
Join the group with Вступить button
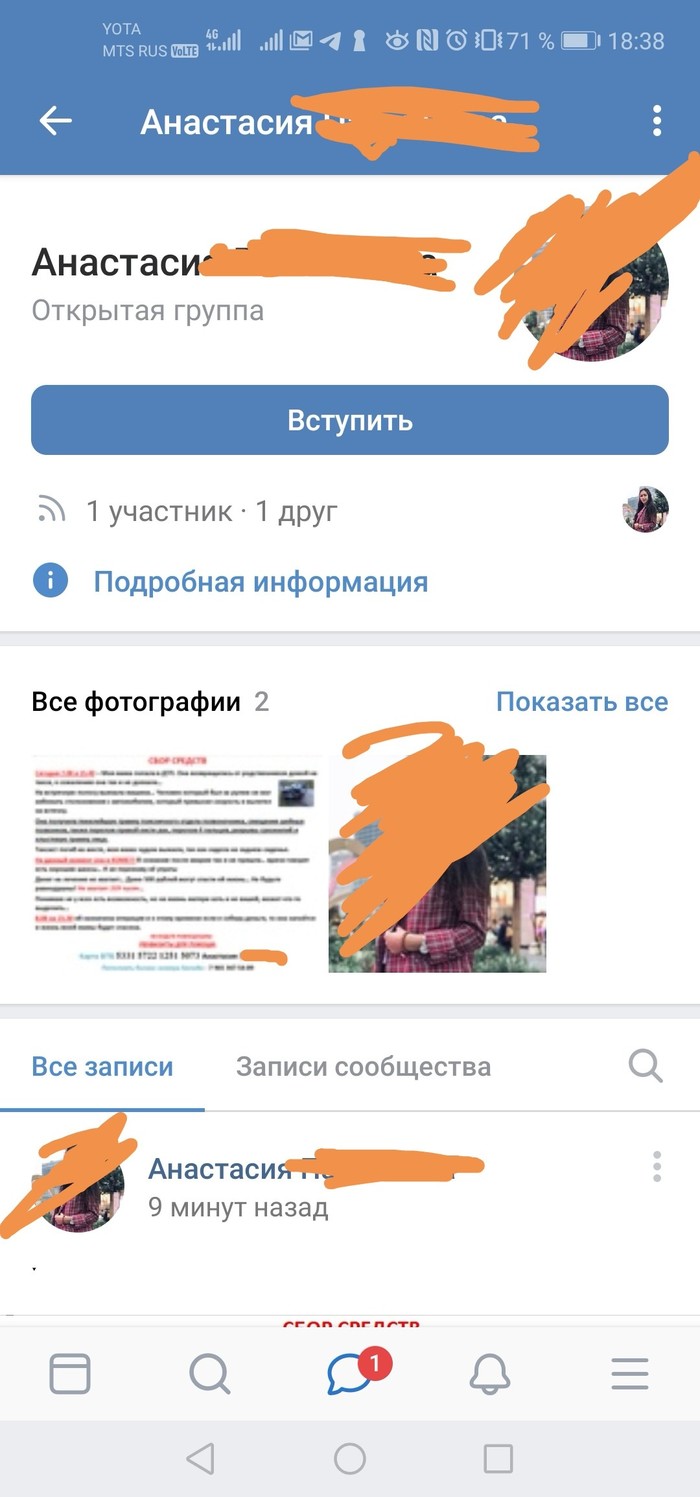coord(350,420)
